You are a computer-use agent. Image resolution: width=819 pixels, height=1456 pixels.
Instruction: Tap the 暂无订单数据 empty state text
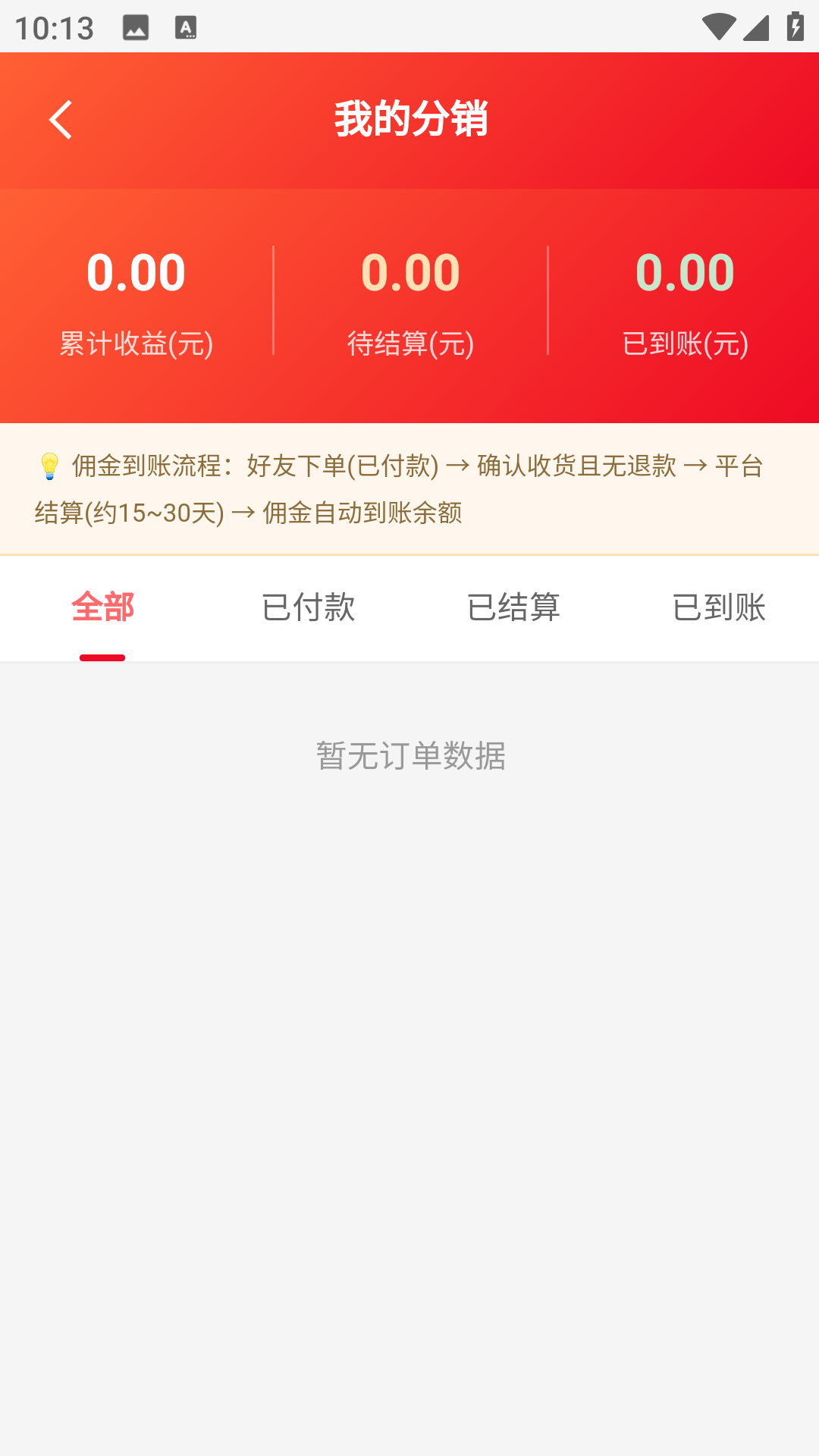tap(409, 756)
